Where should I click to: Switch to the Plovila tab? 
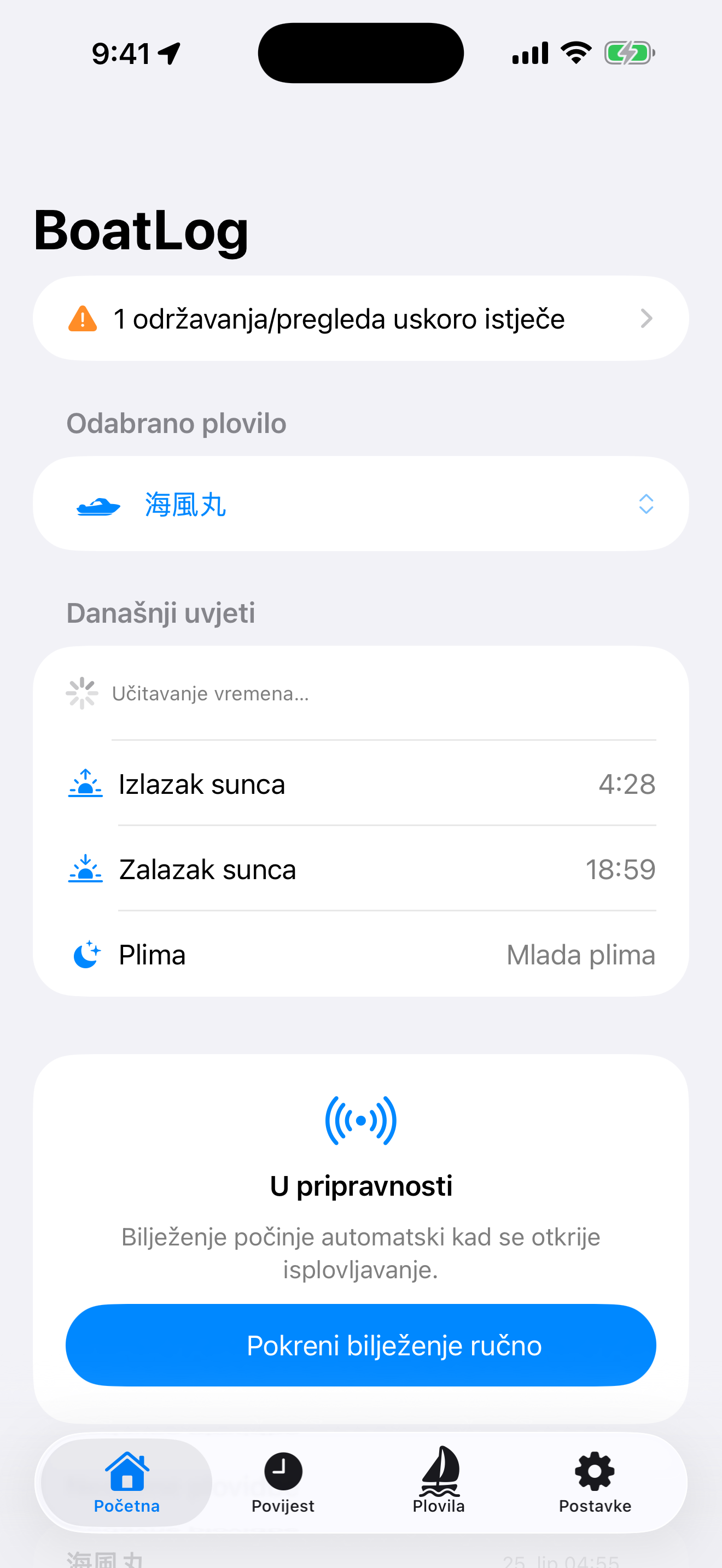[439, 1483]
